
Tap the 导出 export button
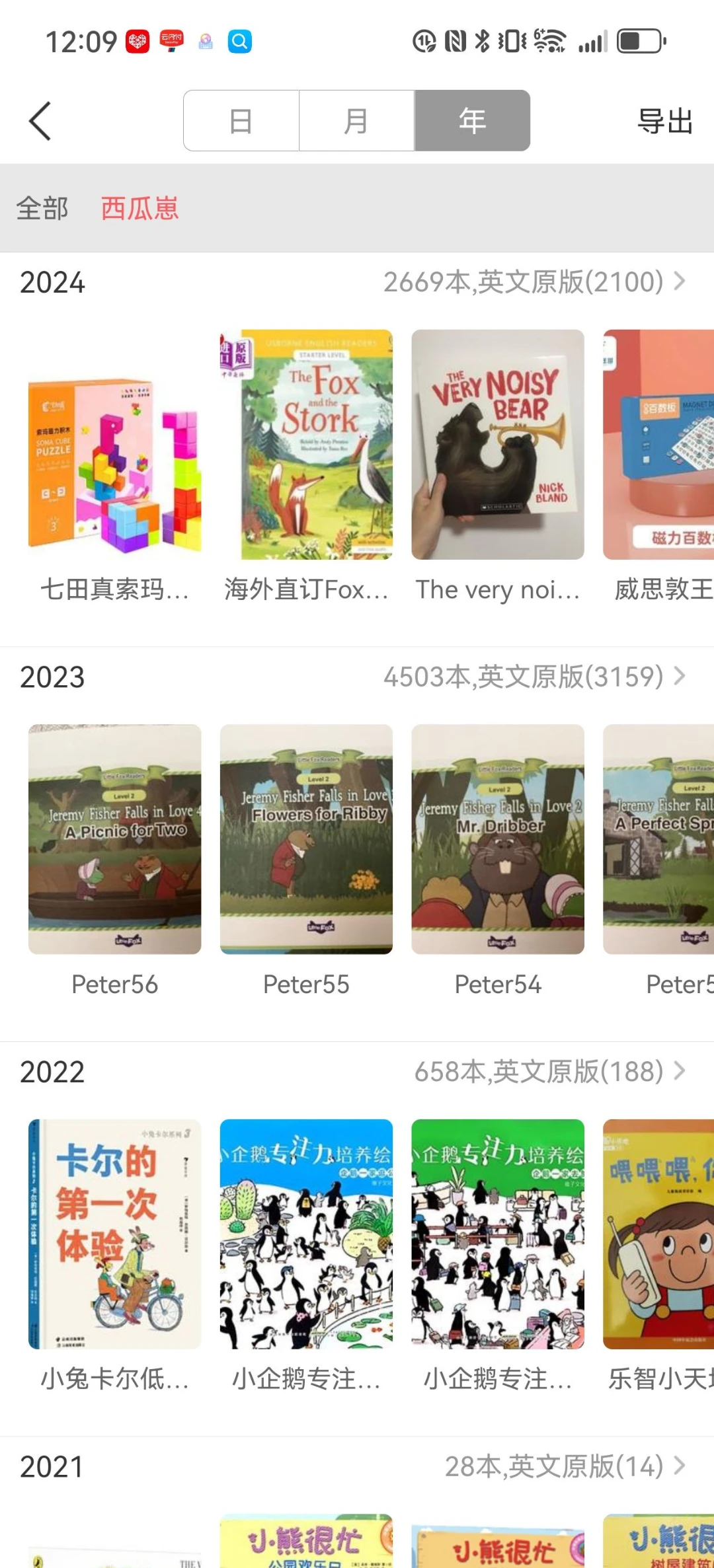coord(664,122)
